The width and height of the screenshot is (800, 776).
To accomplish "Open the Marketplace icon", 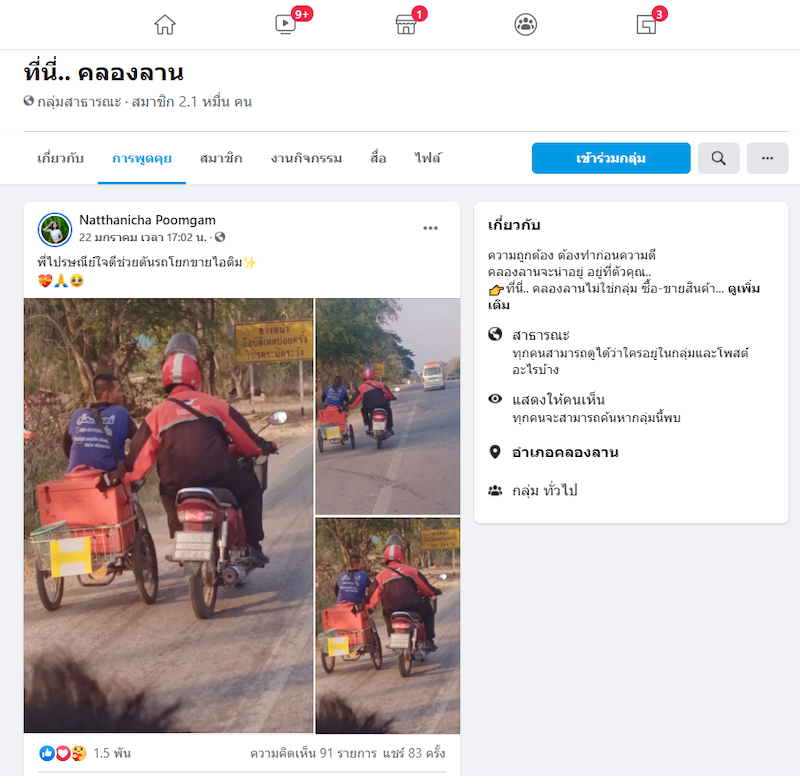I will [x=406, y=25].
